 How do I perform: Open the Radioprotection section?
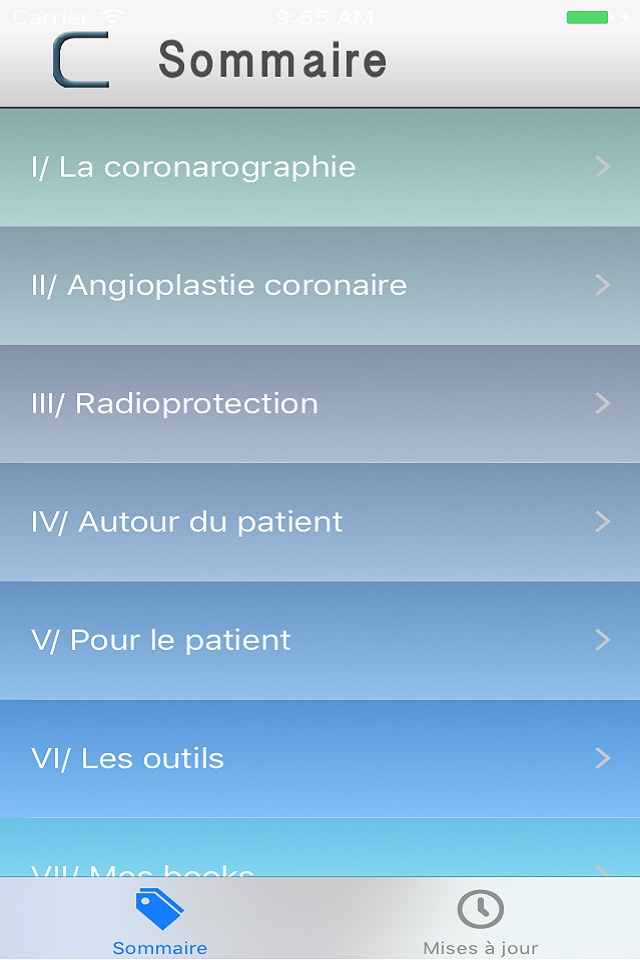coord(320,403)
